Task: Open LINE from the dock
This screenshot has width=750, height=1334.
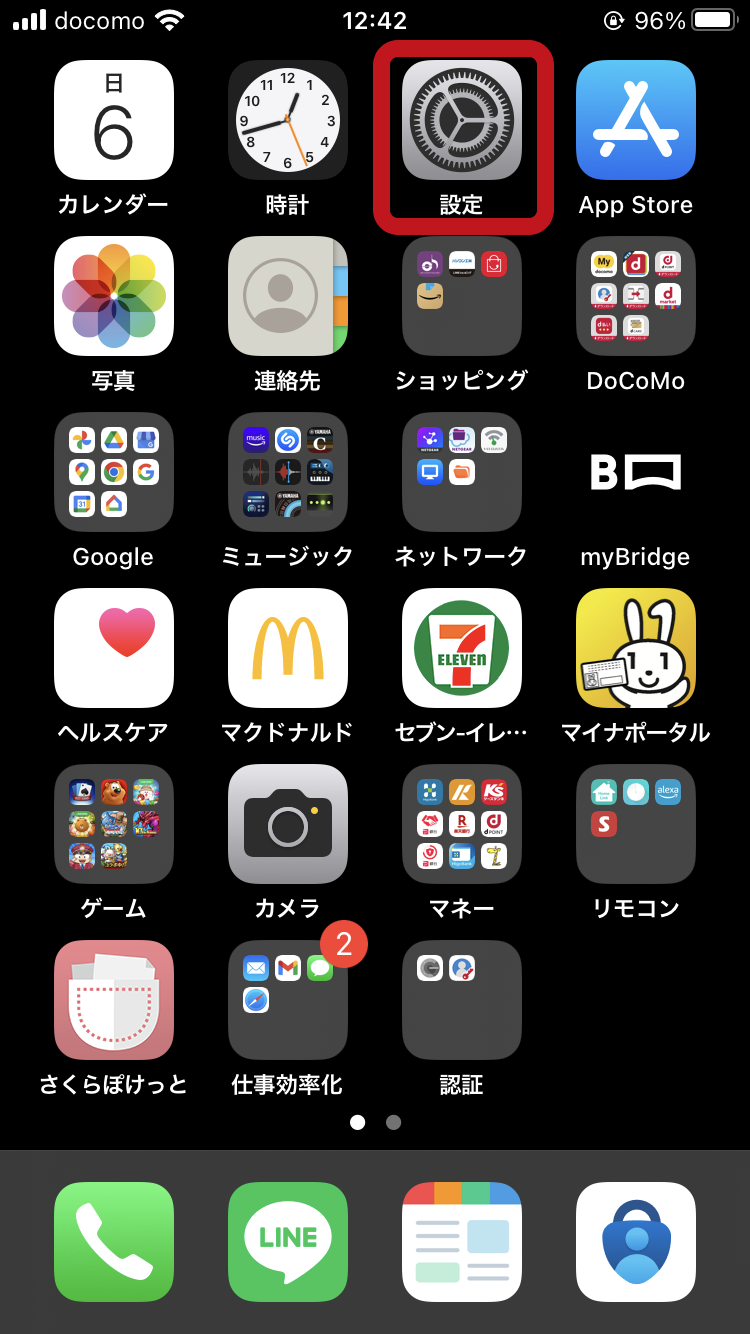Action: point(288,1242)
